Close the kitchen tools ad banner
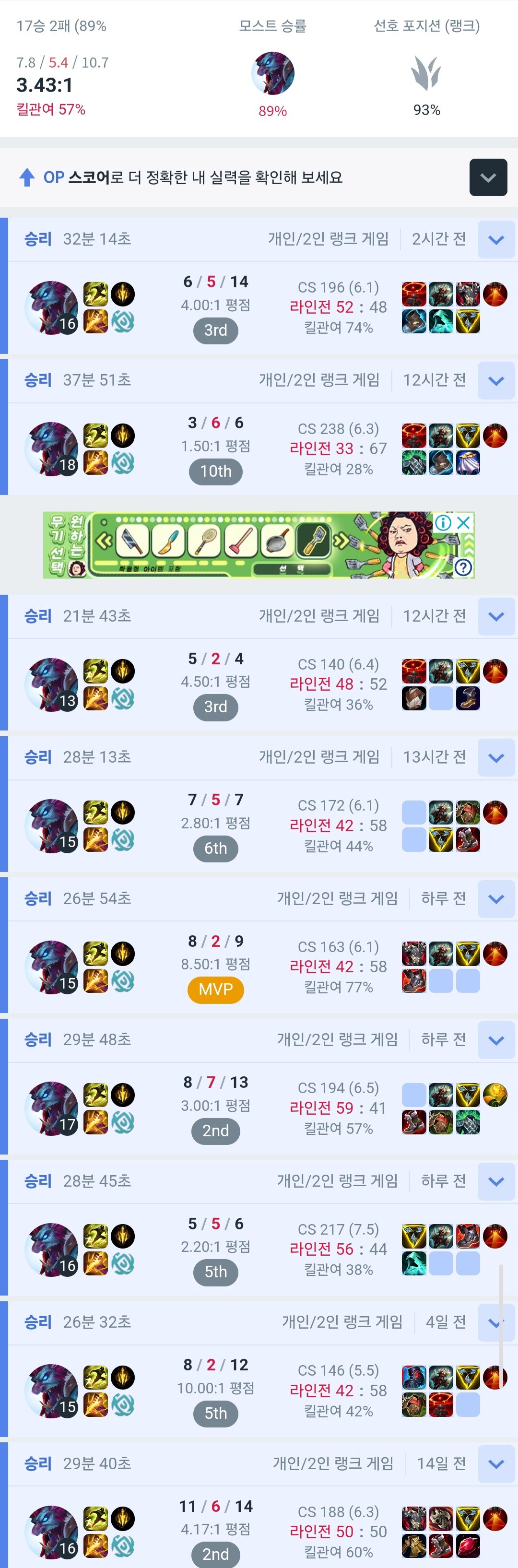This screenshot has width=518, height=1568. (464, 522)
